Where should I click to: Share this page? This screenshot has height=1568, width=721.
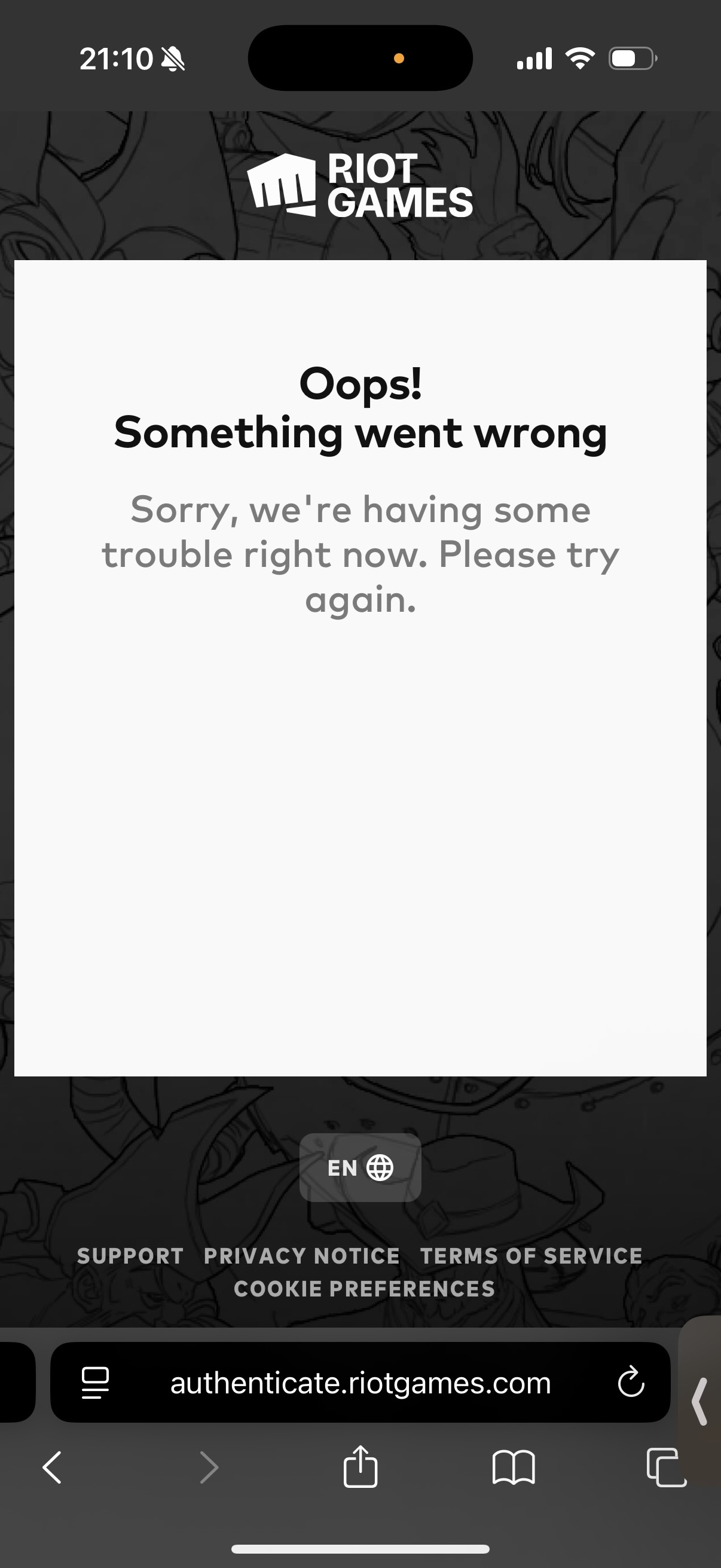(360, 1467)
